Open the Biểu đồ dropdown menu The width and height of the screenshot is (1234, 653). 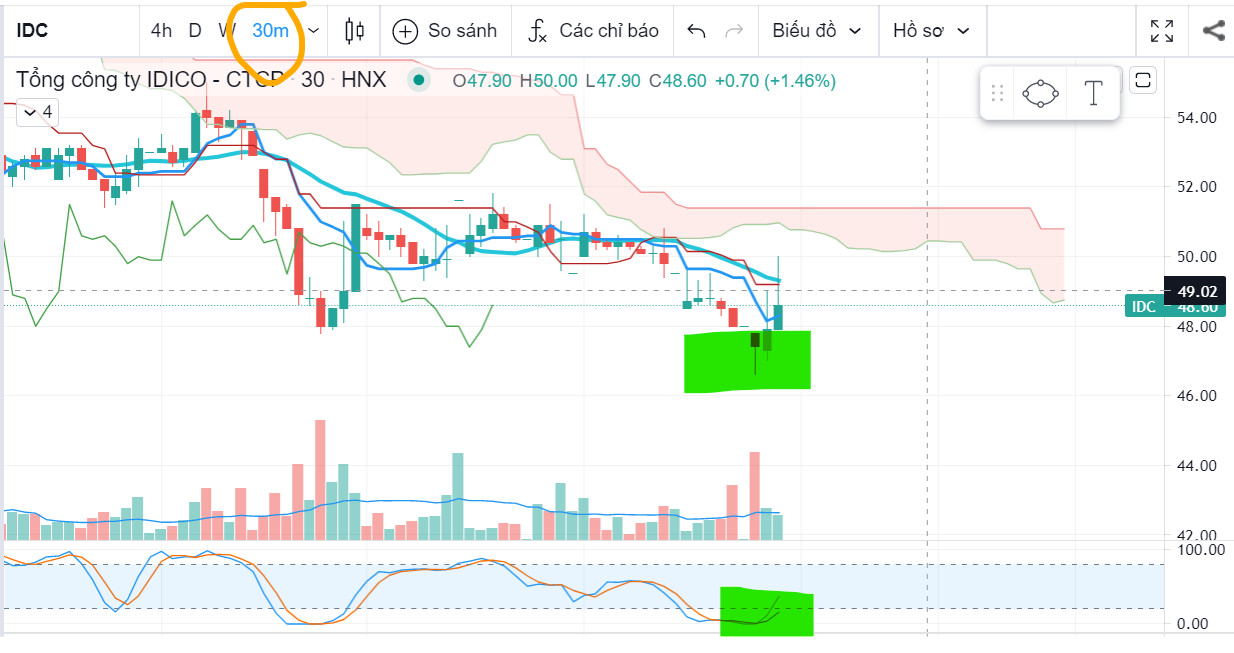point(817,30)
